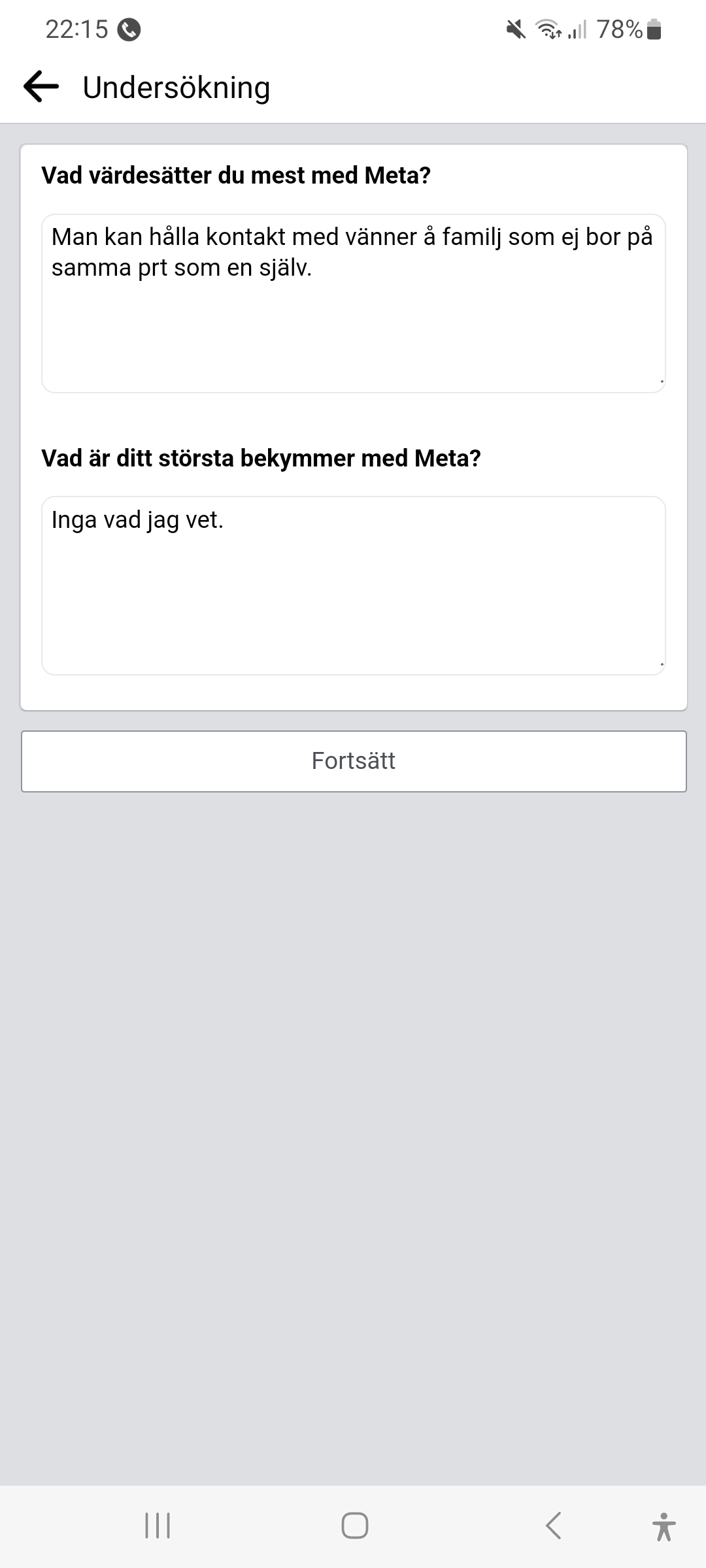Edit the answer about what you value with Meta

click(353, 303)
